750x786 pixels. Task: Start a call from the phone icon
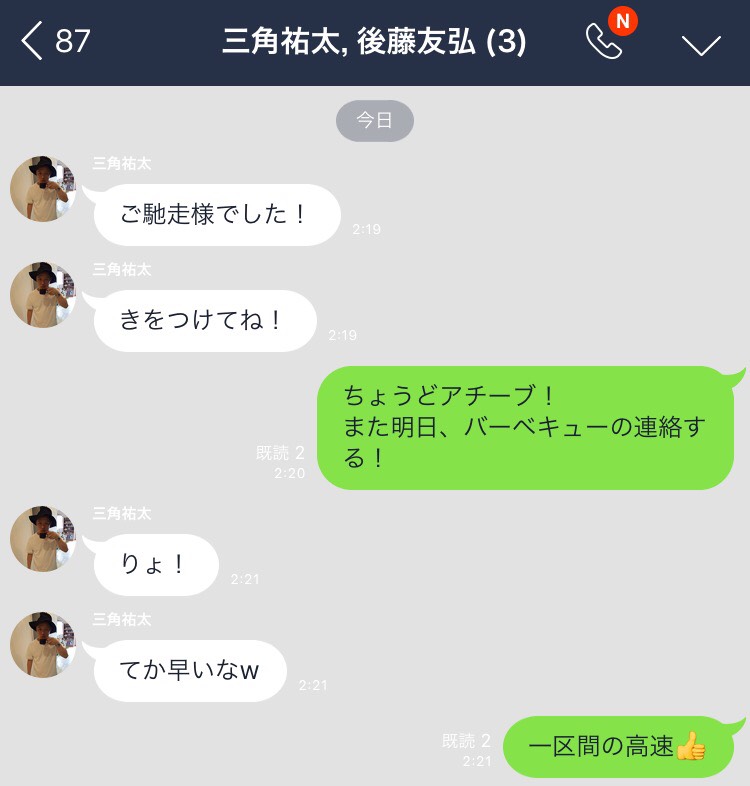pyautogui.click(x=604, y=42)
